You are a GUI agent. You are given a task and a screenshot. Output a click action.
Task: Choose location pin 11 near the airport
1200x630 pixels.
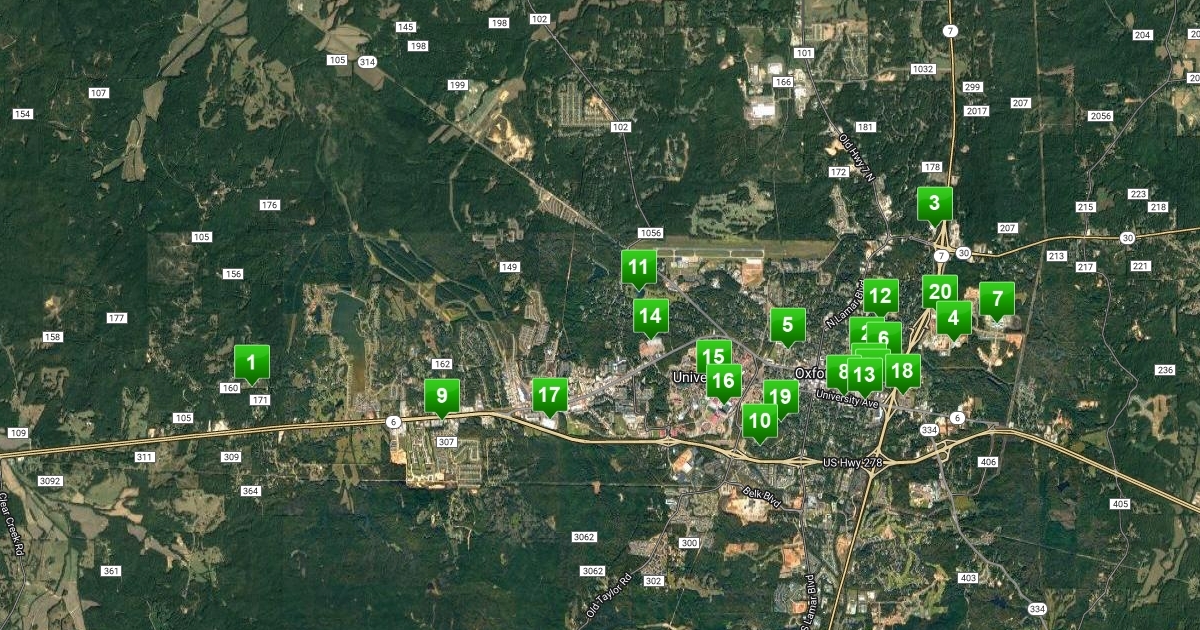(x=639, y=267)
